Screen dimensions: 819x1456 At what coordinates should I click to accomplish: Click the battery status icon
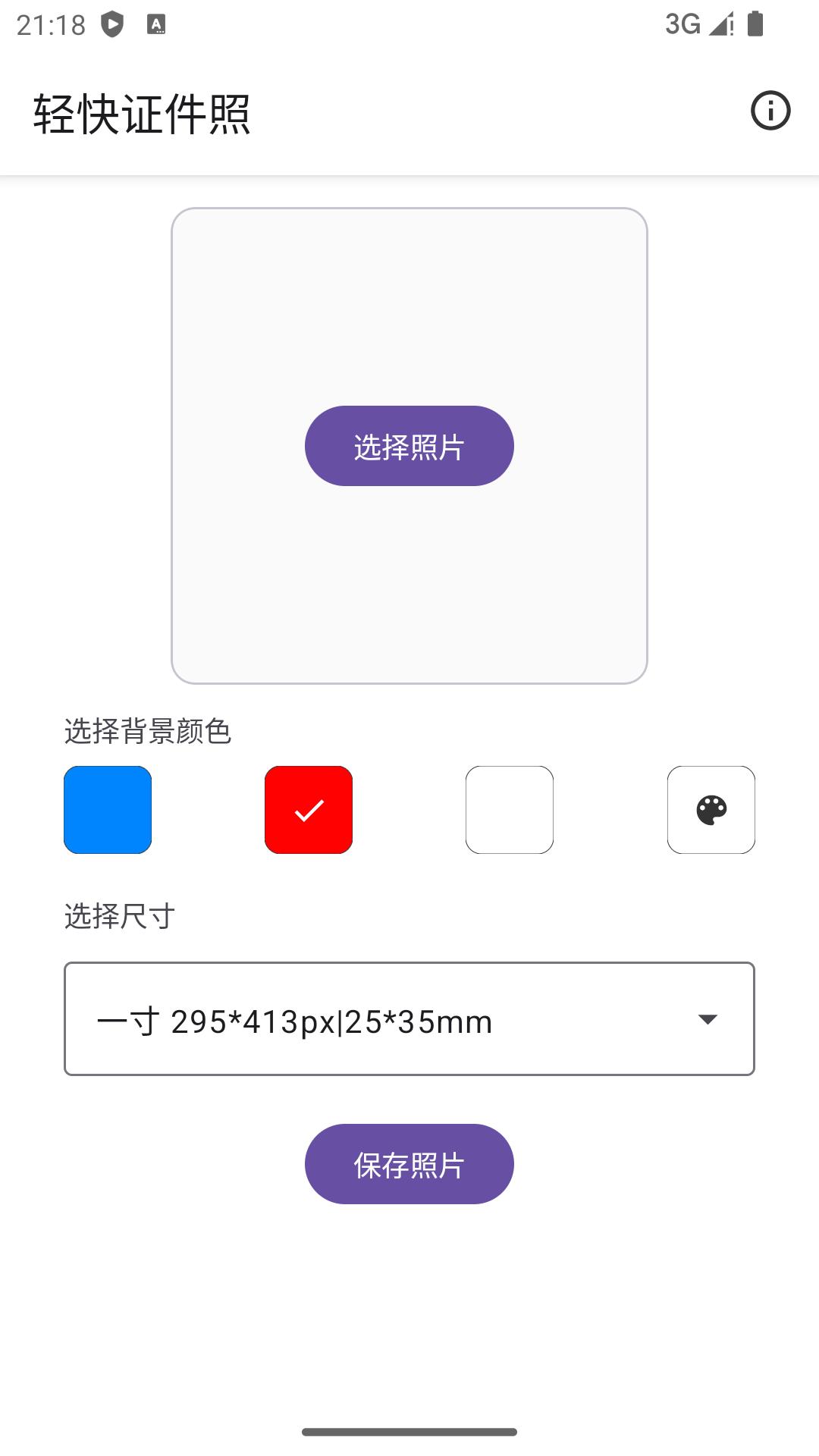[x=755, y=24]
